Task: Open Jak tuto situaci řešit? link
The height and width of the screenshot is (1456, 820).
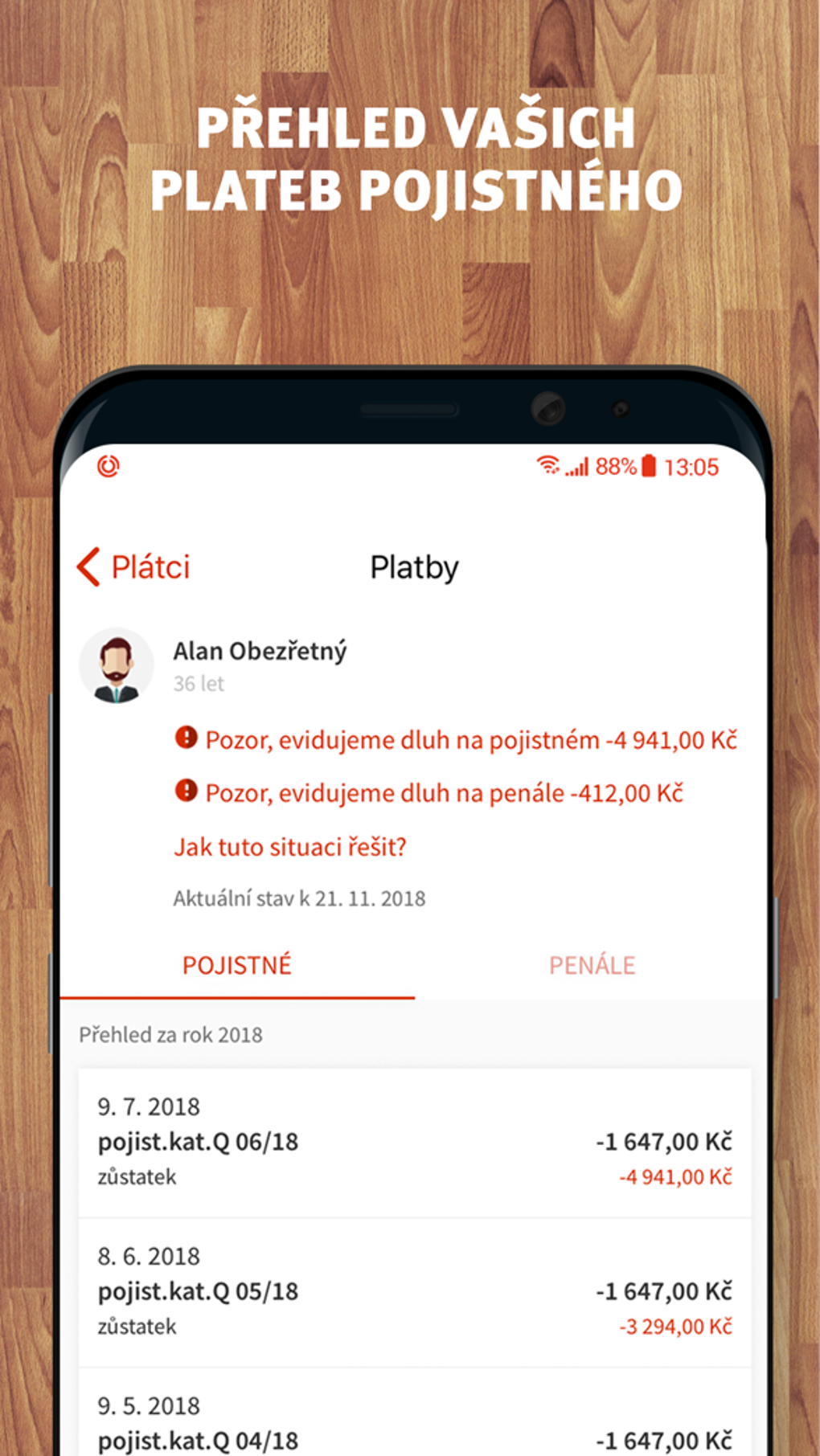Action: [x=289, y=846]
